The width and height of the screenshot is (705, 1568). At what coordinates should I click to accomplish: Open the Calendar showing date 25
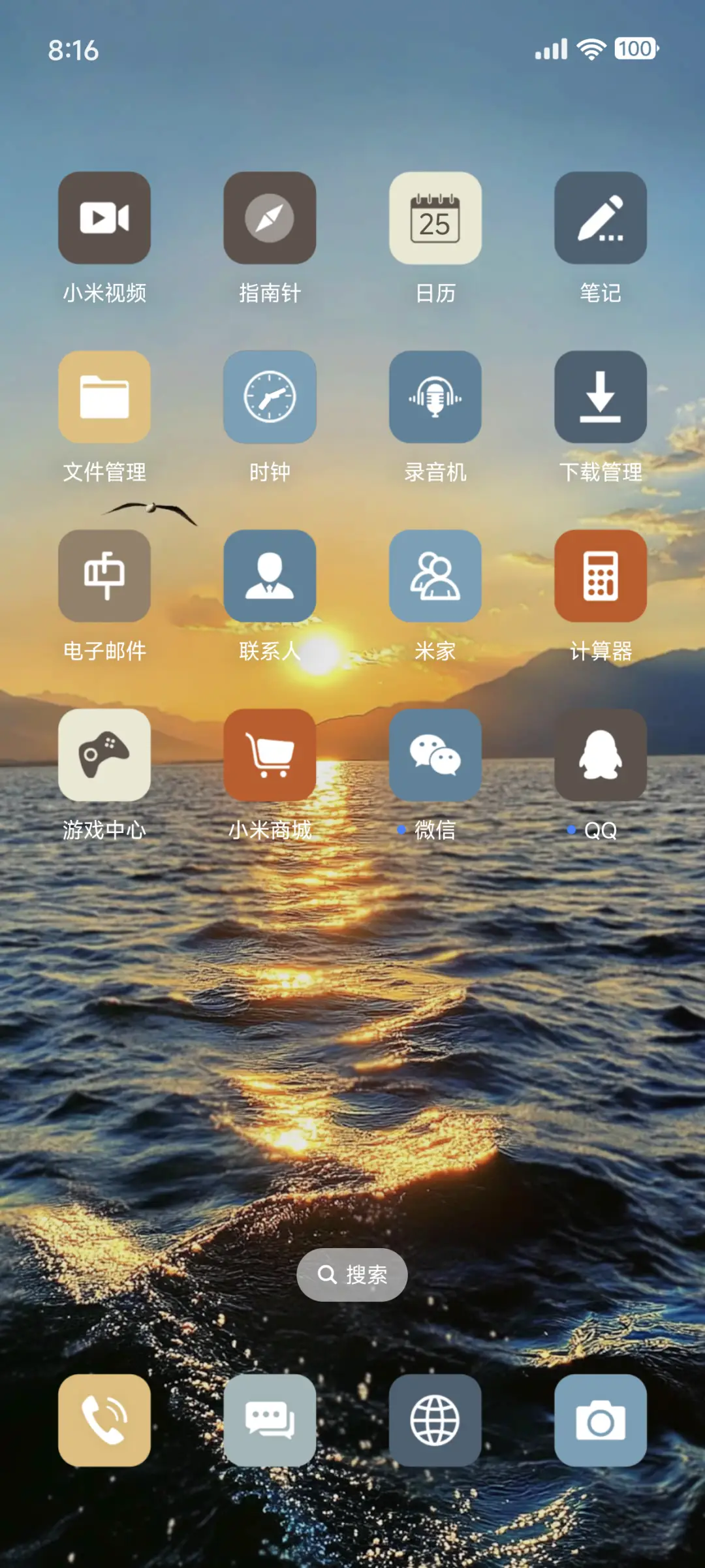click(435, 217)
